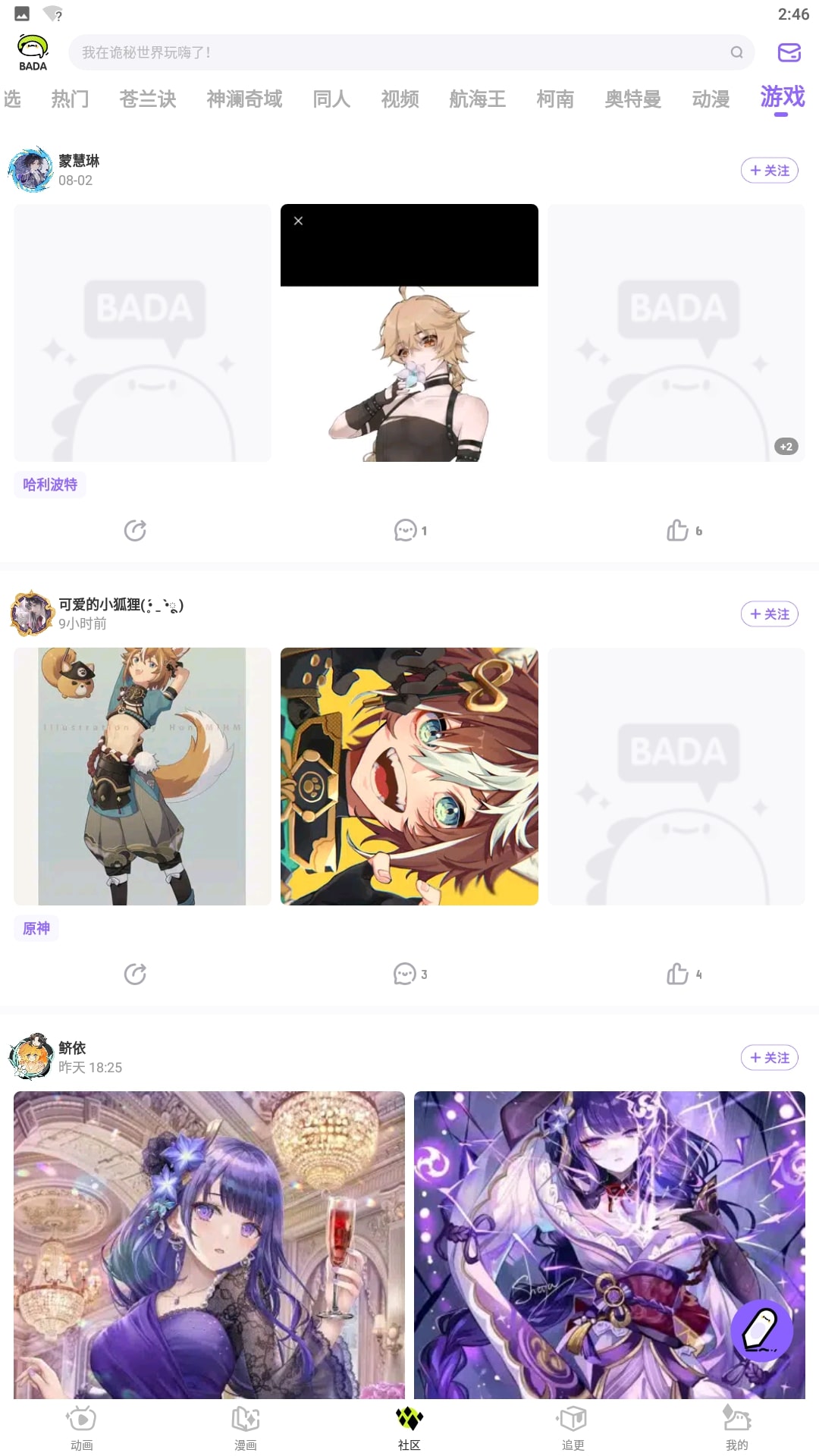Image resolution: width=819 pixels, height=1456 pixels.
Task: Go to the 动画 tab
Action: tap(82, 1427)
